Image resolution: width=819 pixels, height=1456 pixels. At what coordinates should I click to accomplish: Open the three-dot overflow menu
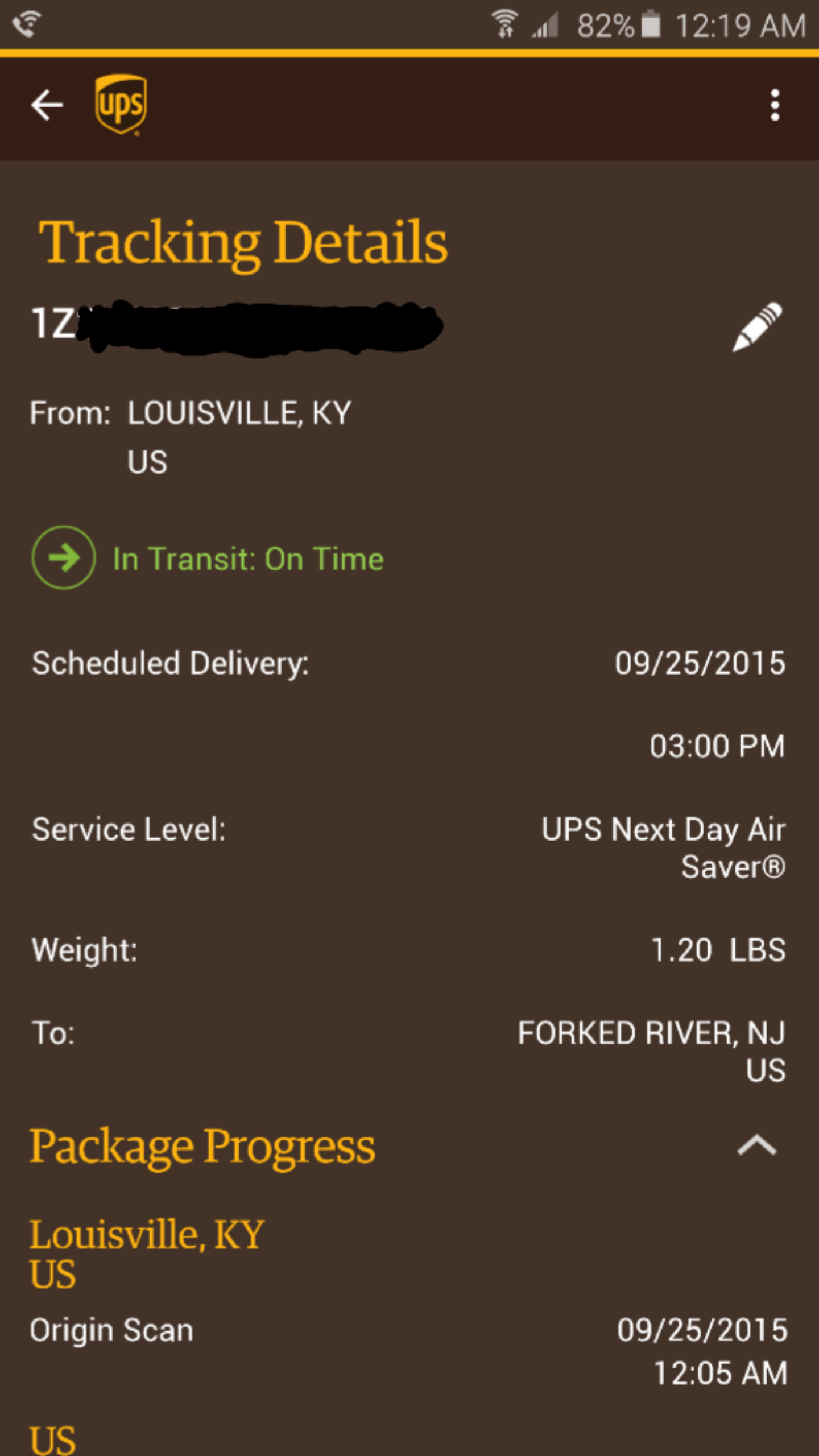775,105
